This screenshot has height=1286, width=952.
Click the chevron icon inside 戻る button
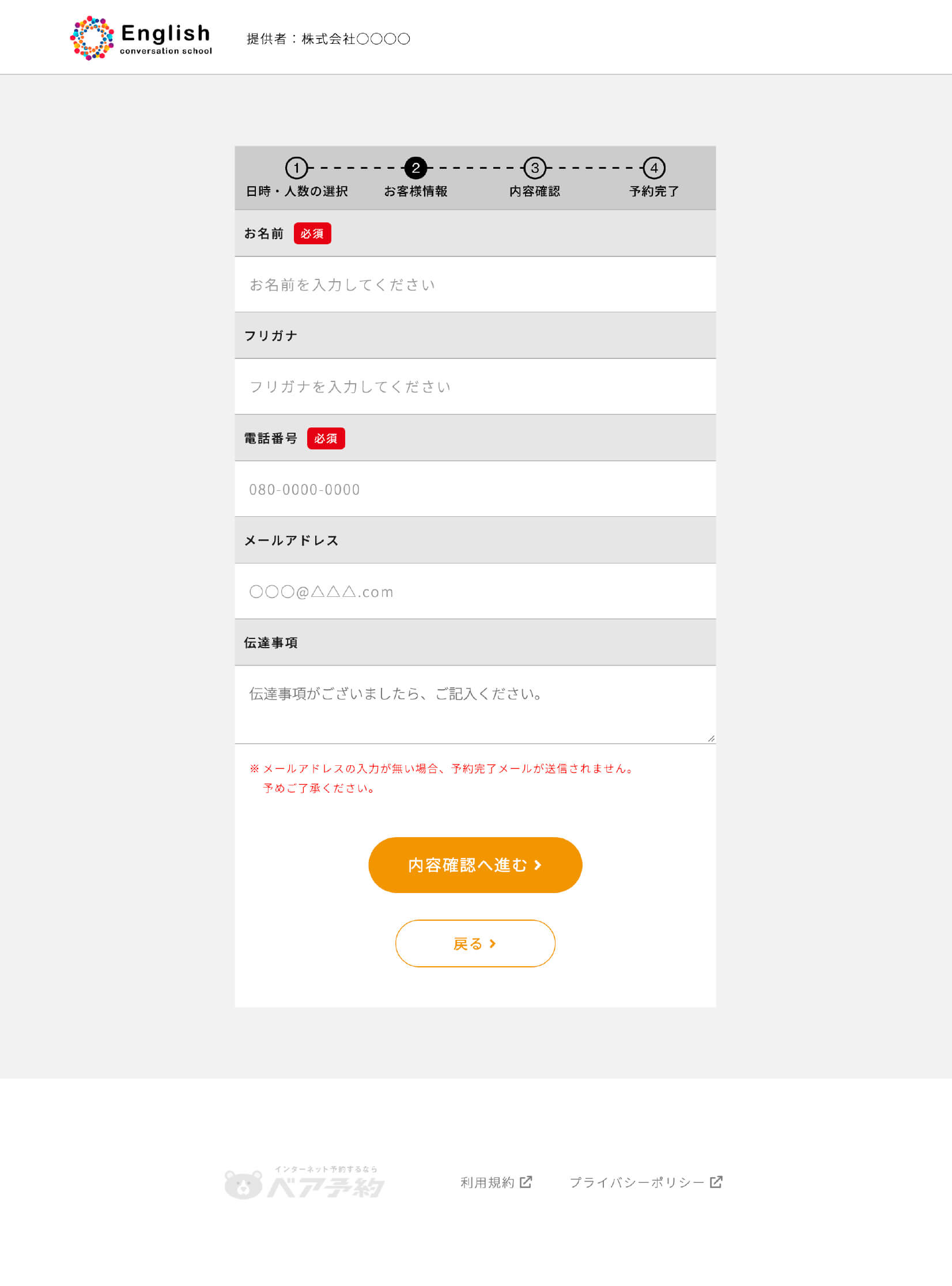tap(493, 944)
